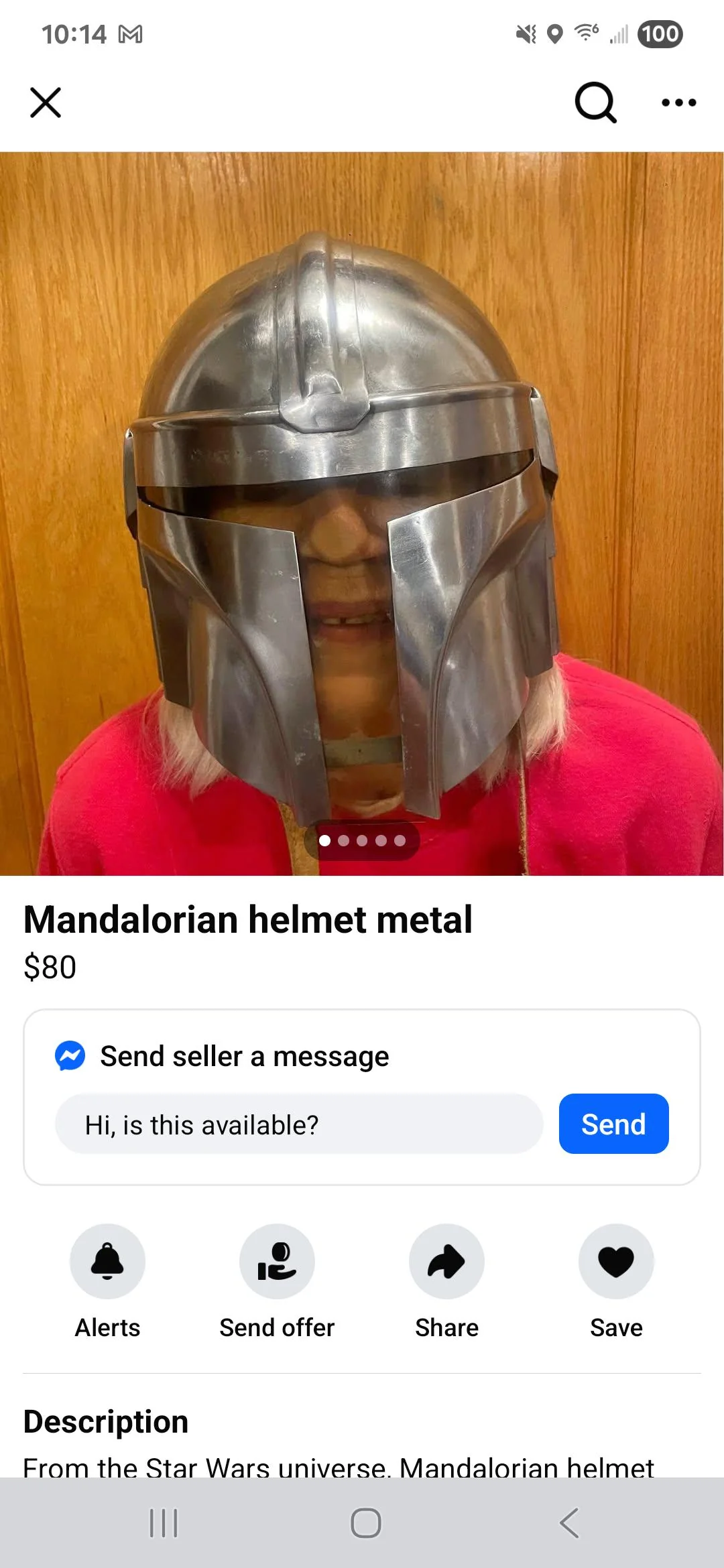Edit the 'Hi, is this available?' message field
Image resolution: width=724 pixels, height=1568 pixels.
[299, 1124]
